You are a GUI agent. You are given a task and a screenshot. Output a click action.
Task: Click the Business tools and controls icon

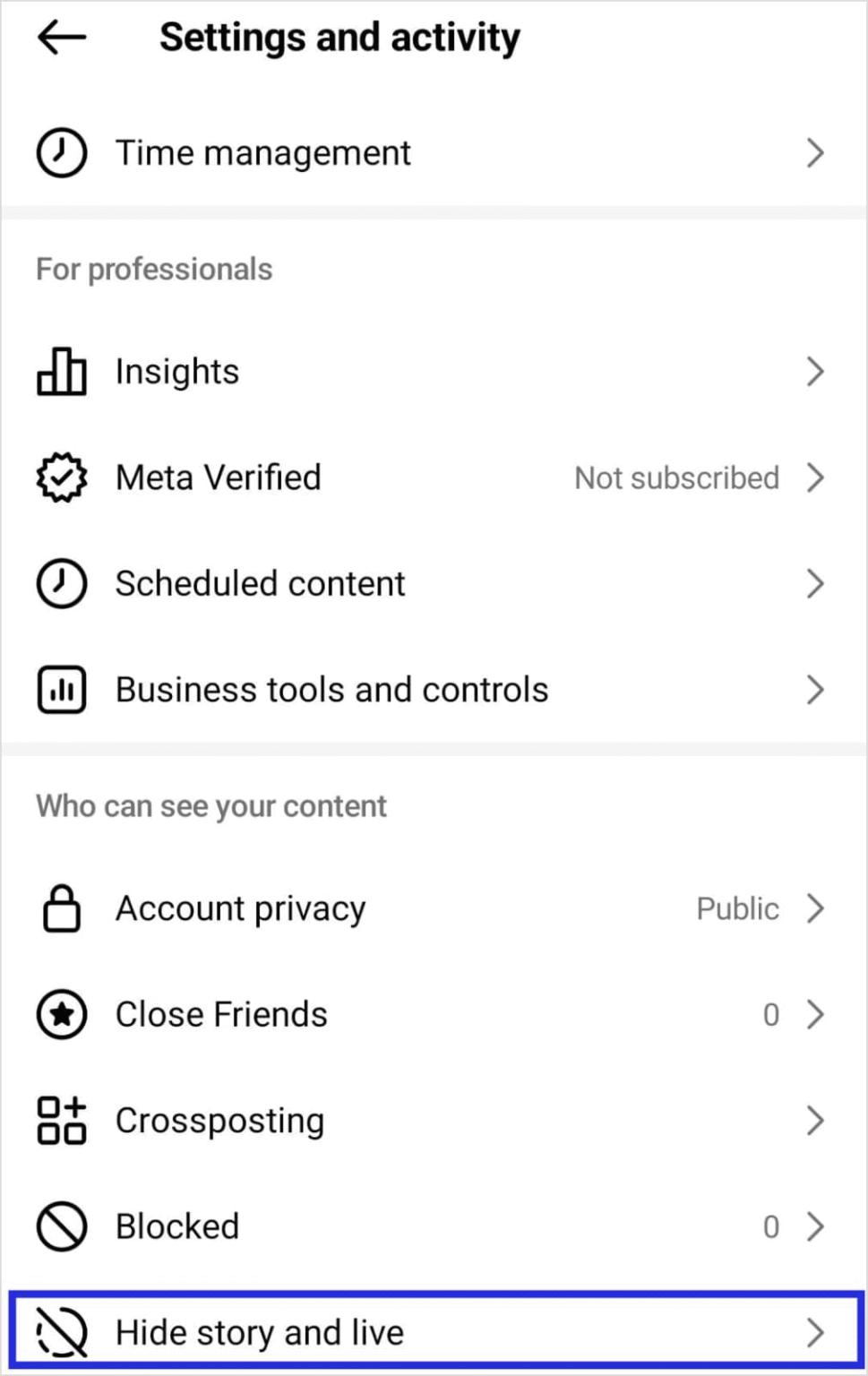click(60, 690)
